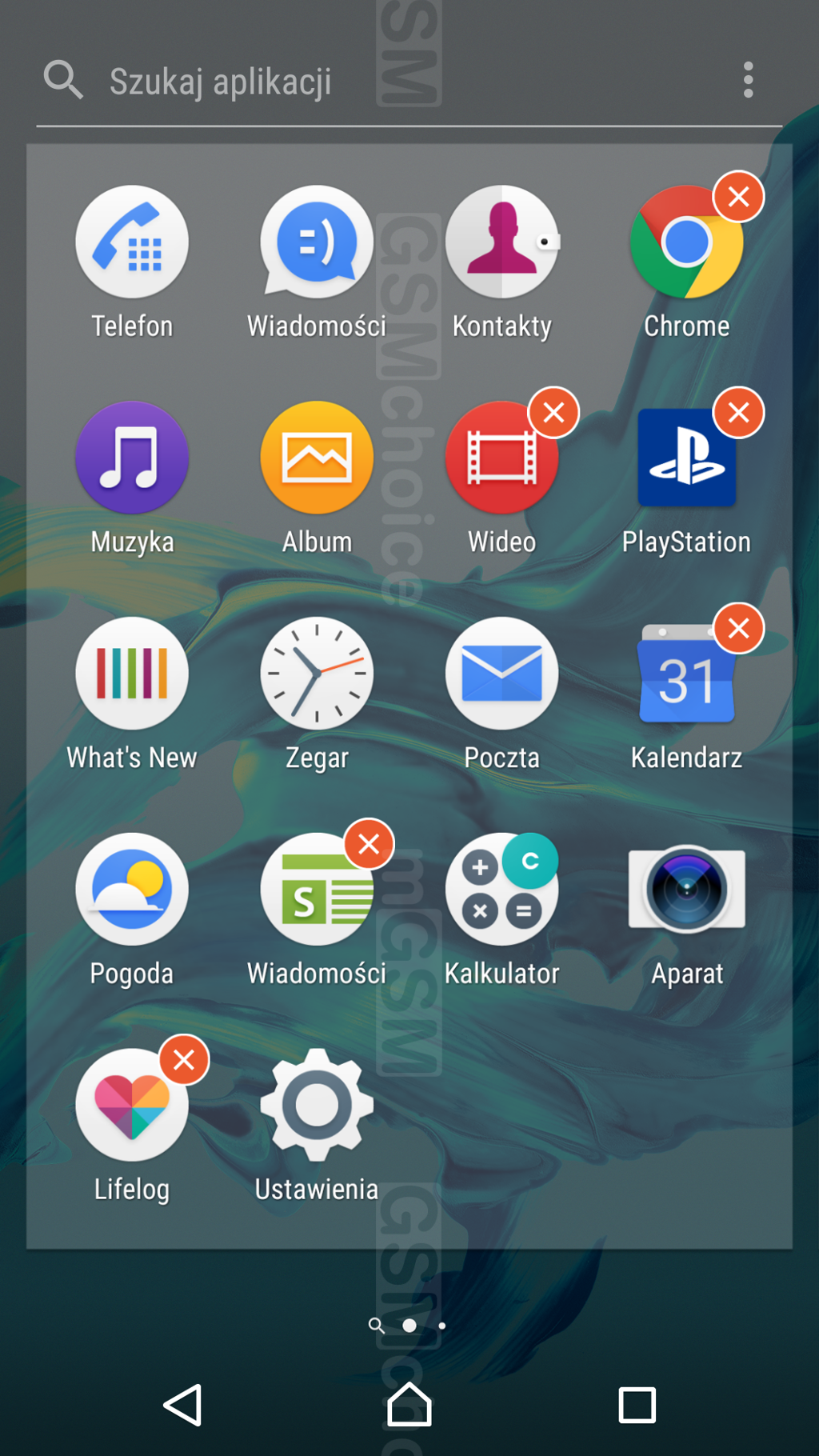Viewport: 819px width, 1456px height.
Task: Go back with the navigation bar
Action: coord(183,1405)
